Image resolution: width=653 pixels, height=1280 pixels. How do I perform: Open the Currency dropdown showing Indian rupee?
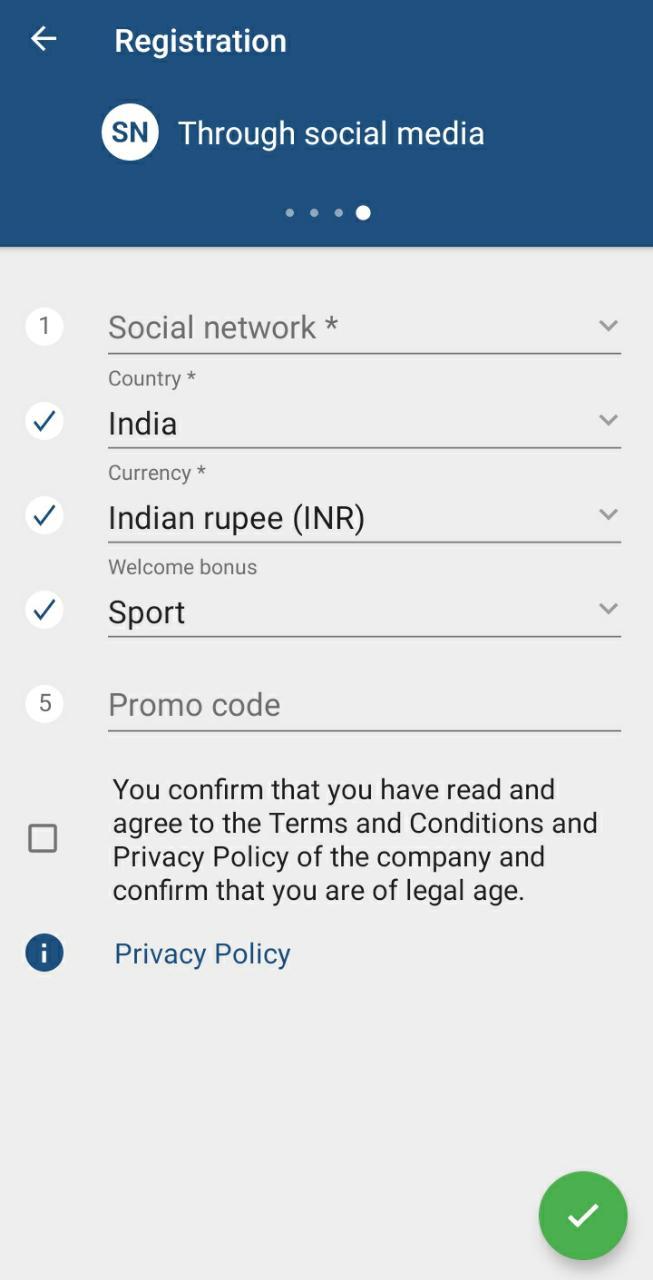point(363,517)
